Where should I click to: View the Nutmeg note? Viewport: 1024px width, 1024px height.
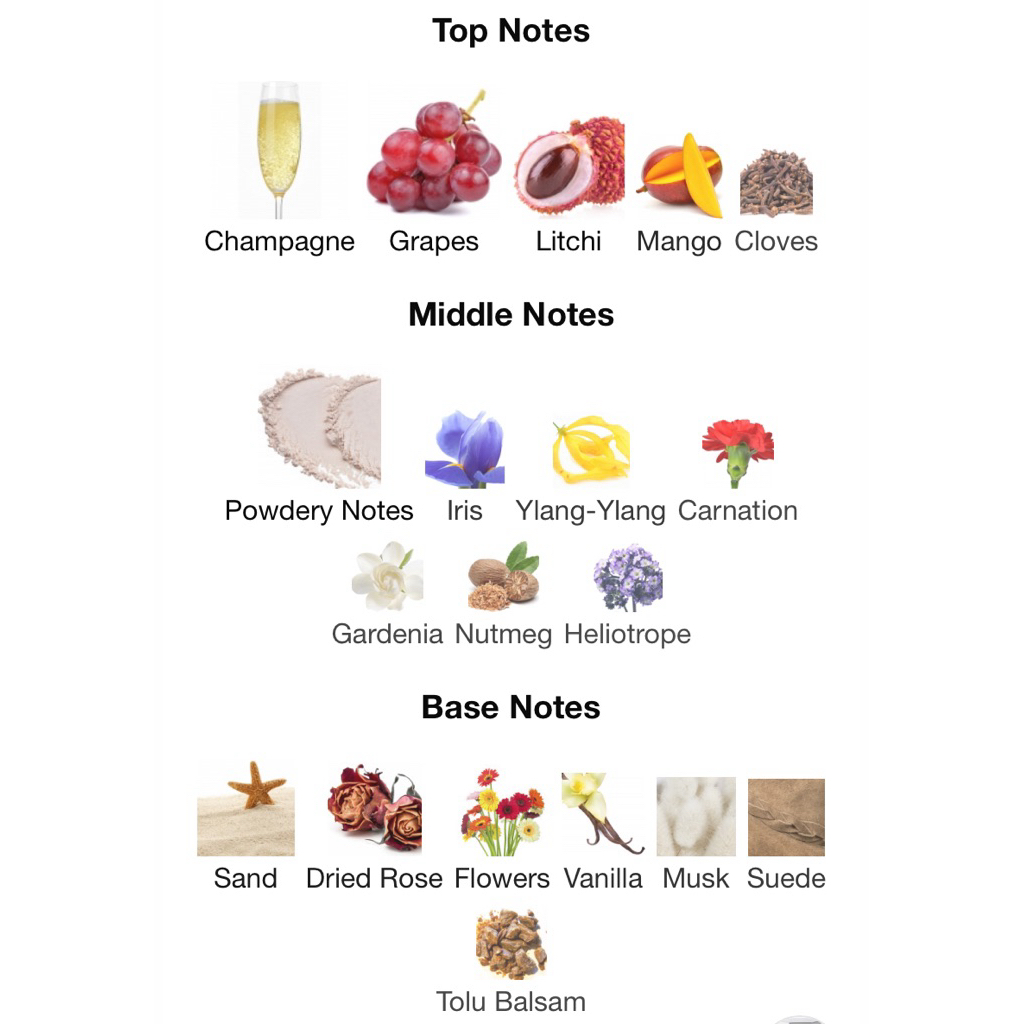504,594
